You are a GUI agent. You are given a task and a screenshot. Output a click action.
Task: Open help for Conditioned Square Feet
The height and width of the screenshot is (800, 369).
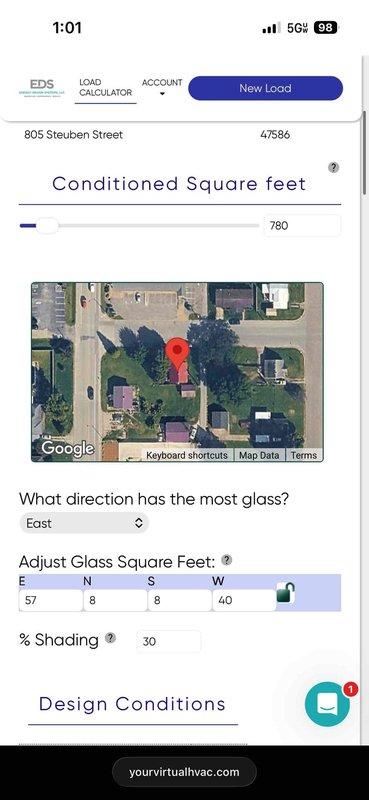tap(333, 167)
